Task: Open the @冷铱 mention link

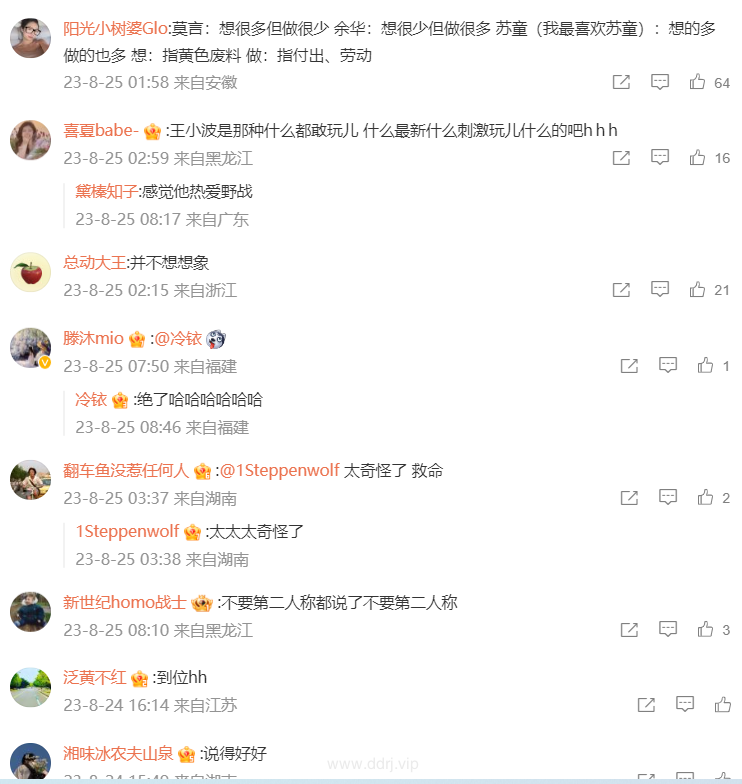Action: [x=178, y=339]
